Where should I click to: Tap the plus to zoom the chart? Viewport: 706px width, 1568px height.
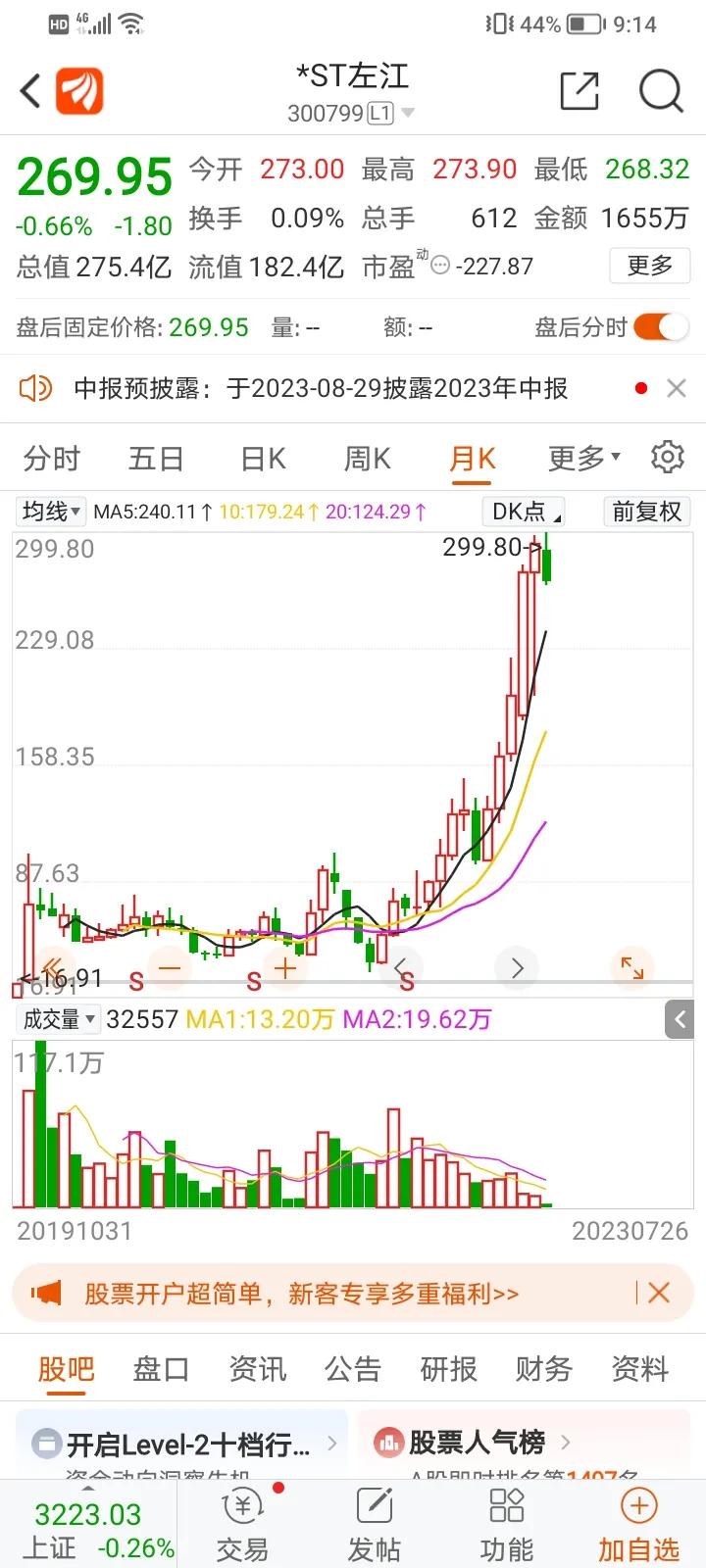pyautogui.click(x=283, y=967)
